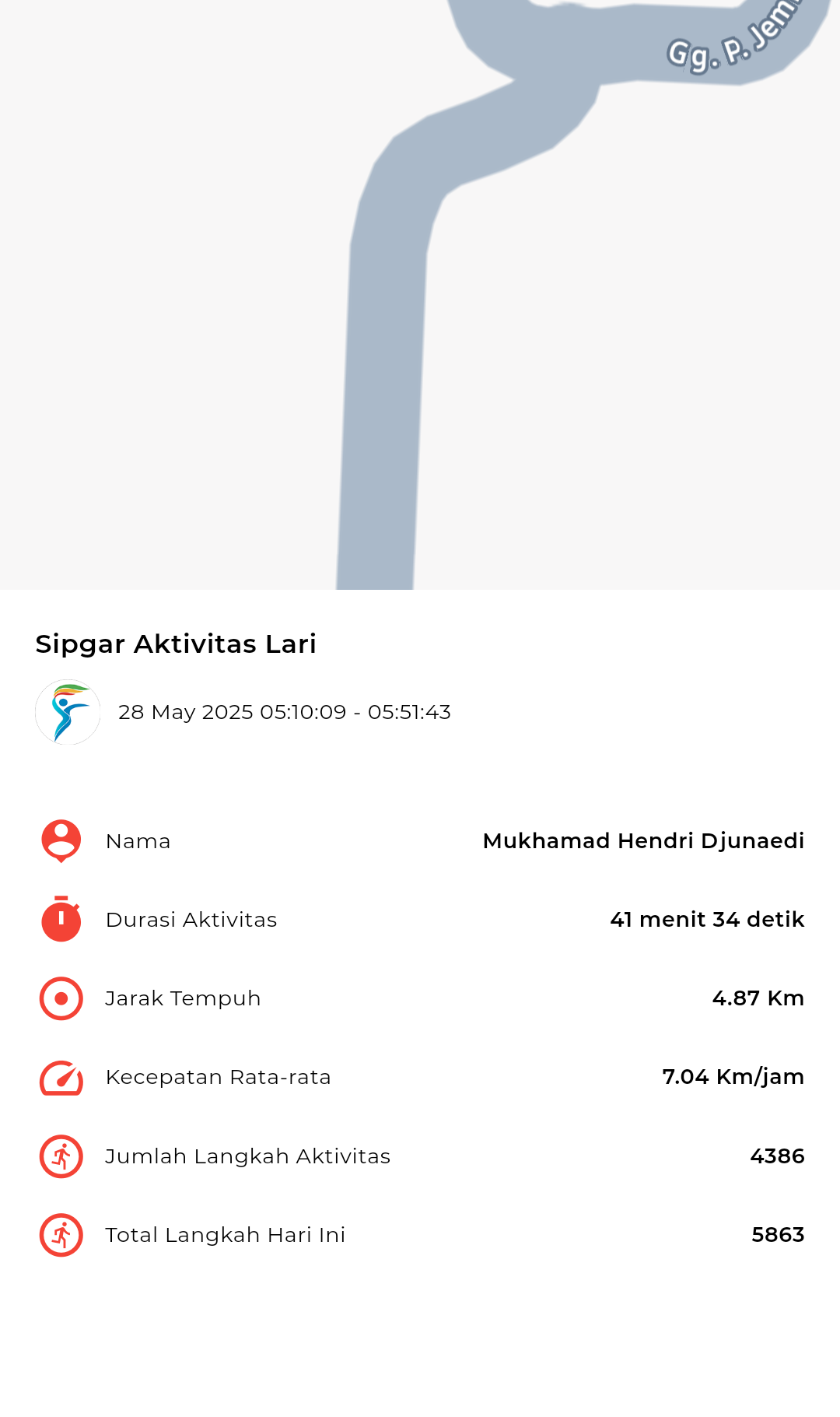The height and width of the screenshot is (1417, 840).
Task: Click the Jarak Tempuh row label
Action: pyautogui.click(x=183, y=998)
